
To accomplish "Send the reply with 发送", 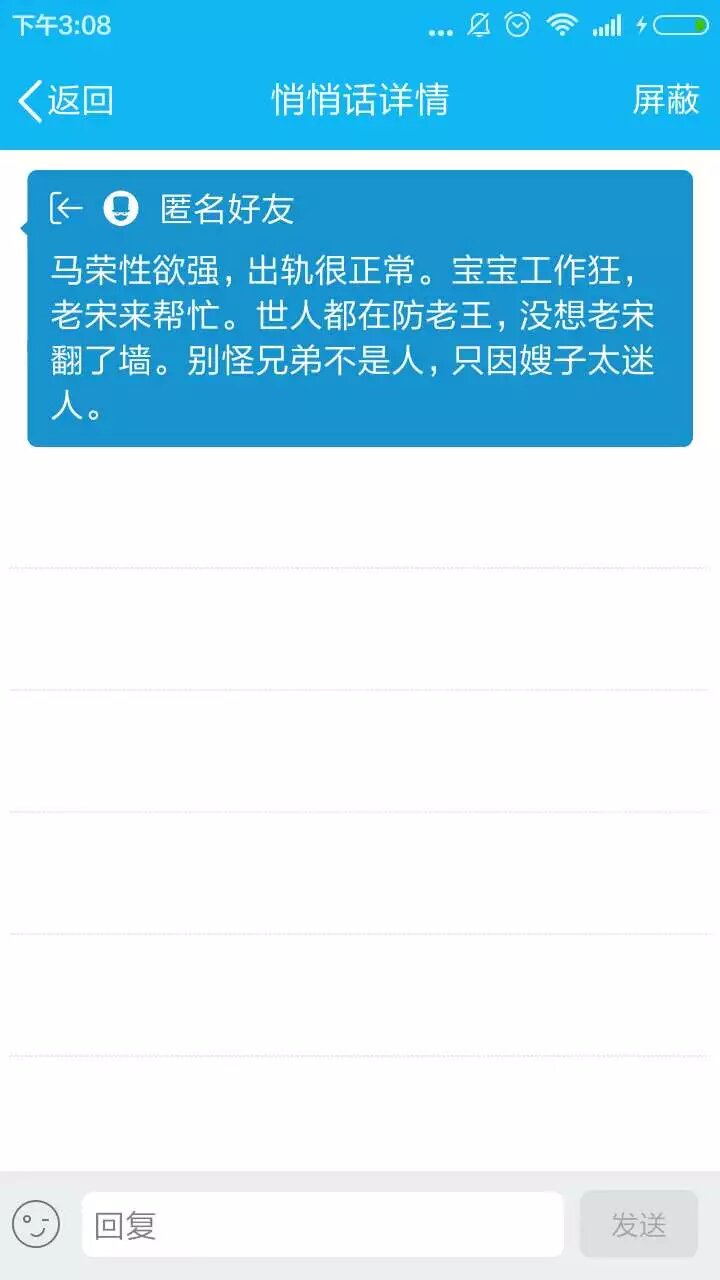I will [638, 1224].
